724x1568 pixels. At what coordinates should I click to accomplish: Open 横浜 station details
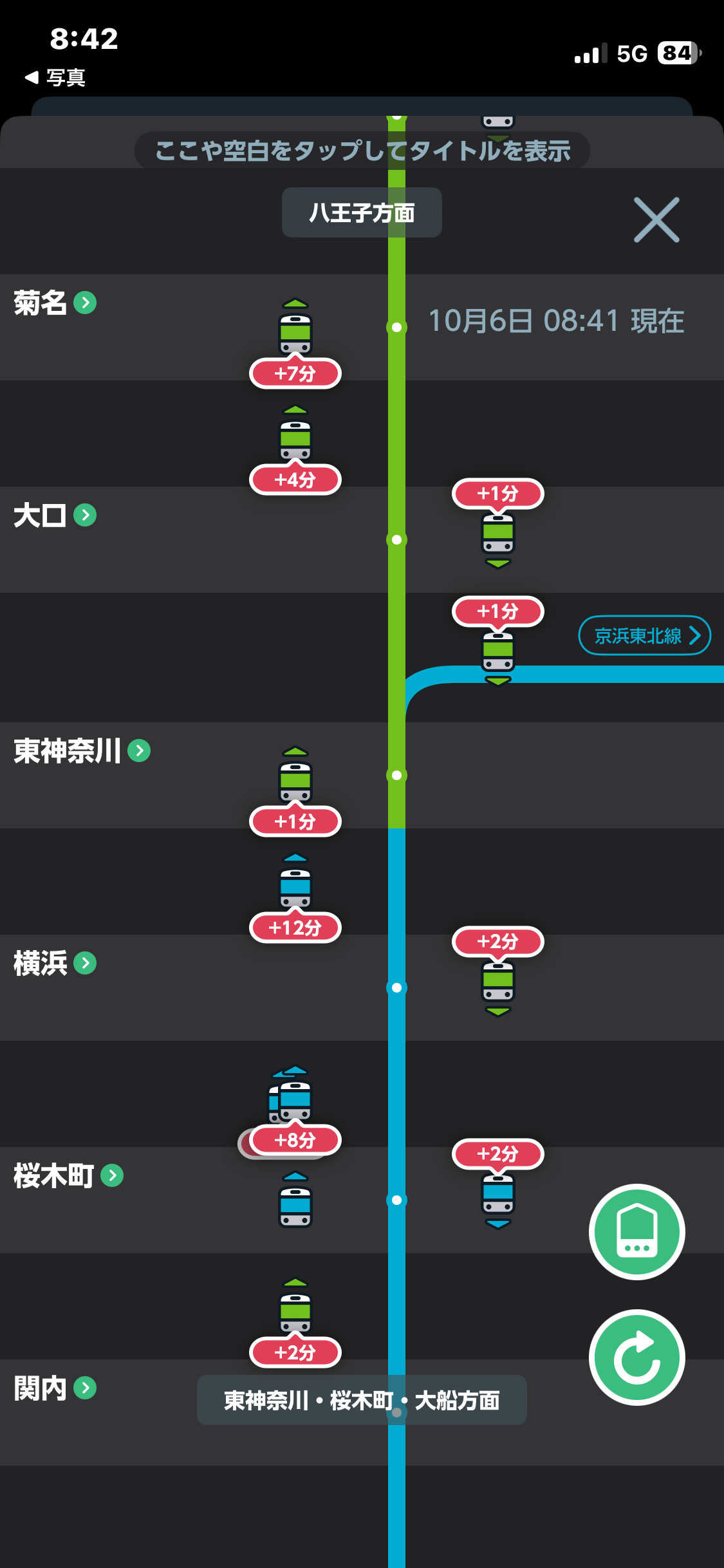click(x=84, y=963)
